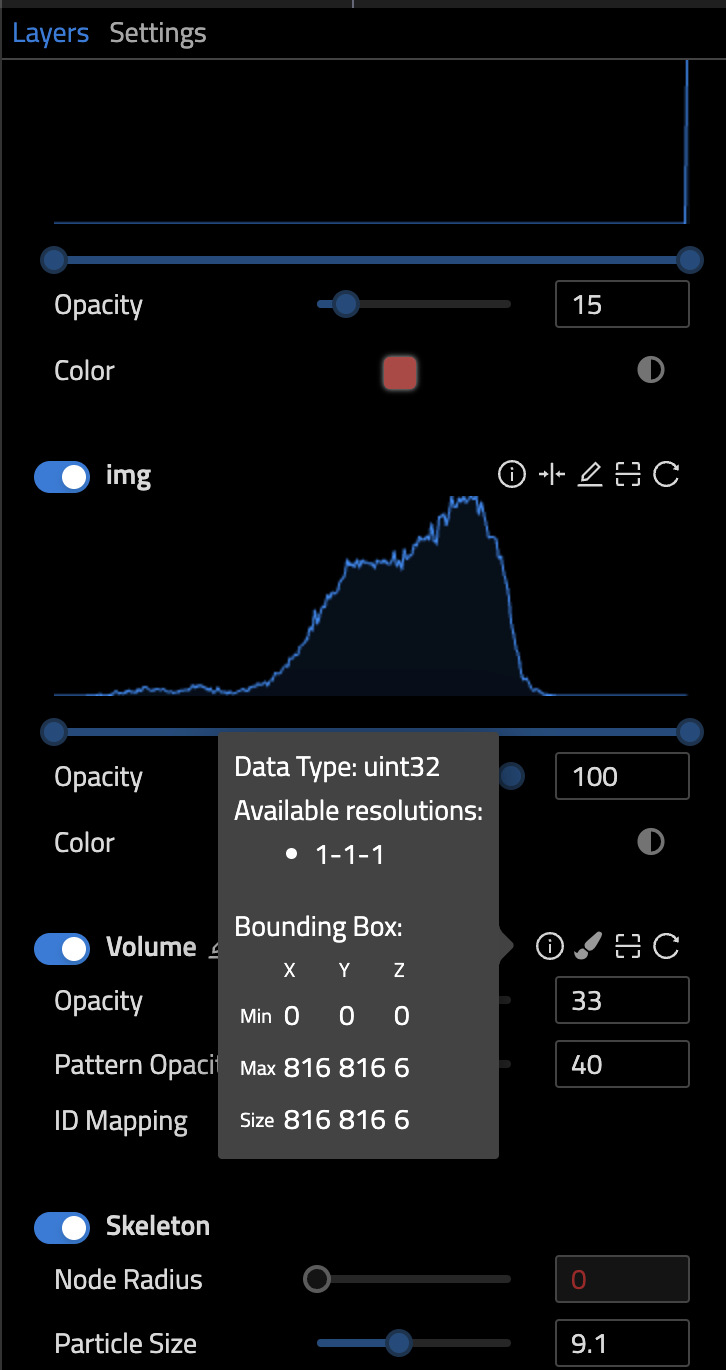Tap the bounding box icon of img layer
Viewport: 726px width, 1370px height.
pyautogui.click(x=628, y=474)
